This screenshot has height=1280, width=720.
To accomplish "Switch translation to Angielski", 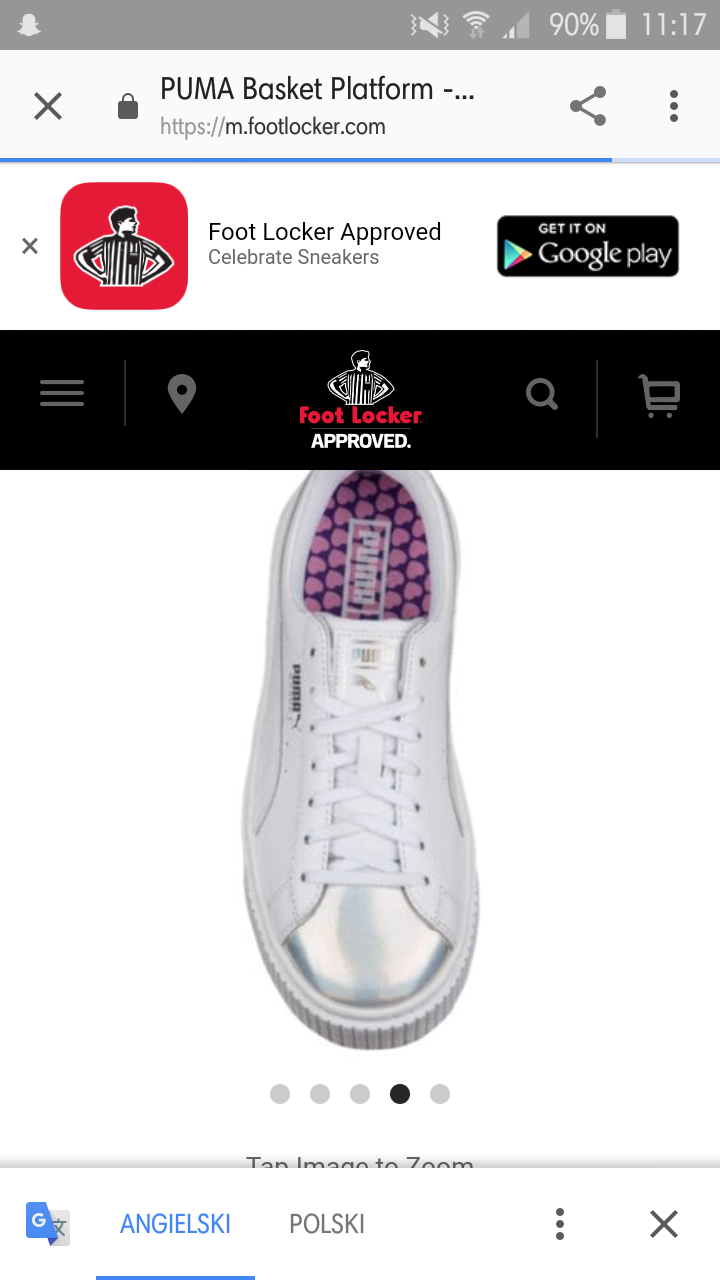I will pos(175,1224).
